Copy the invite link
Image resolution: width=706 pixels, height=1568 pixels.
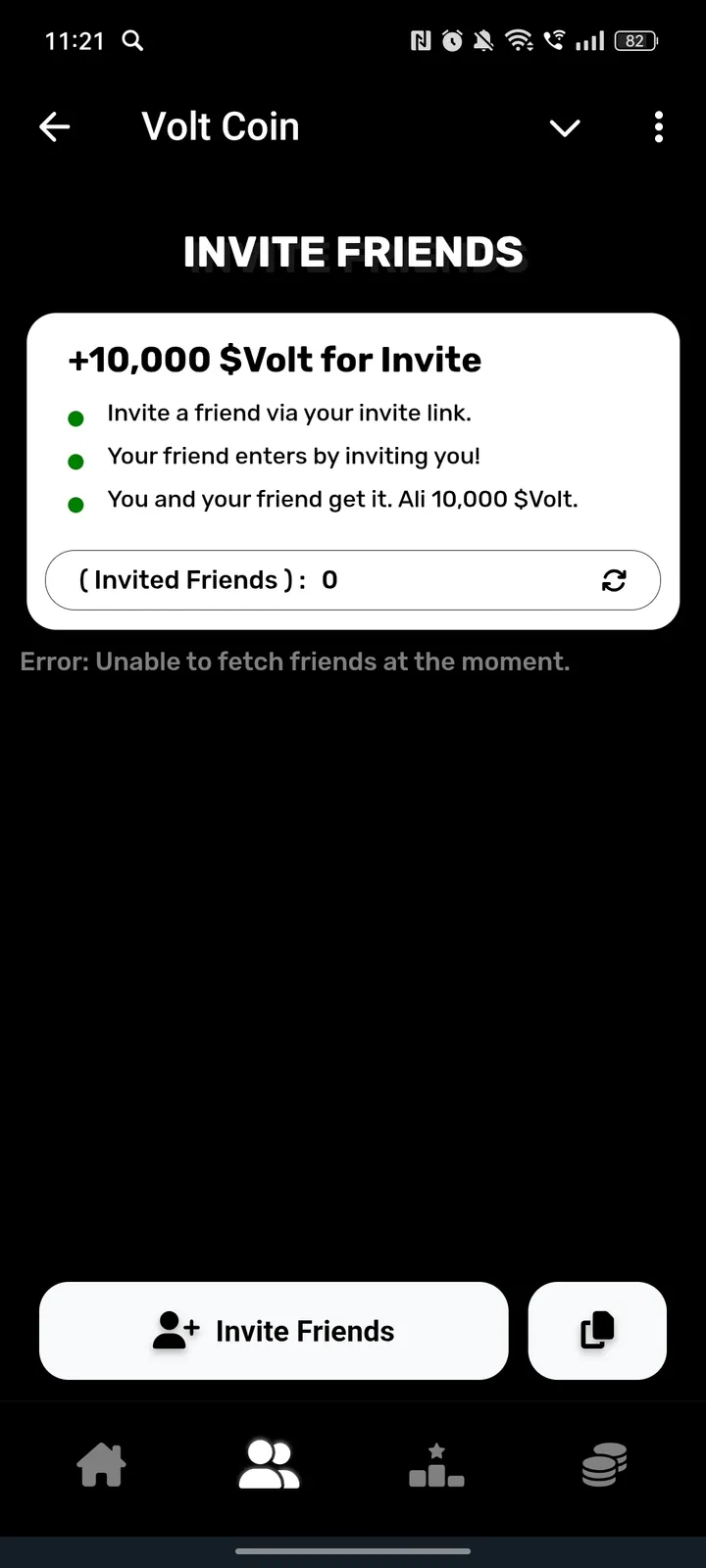tap(596, 1330)
